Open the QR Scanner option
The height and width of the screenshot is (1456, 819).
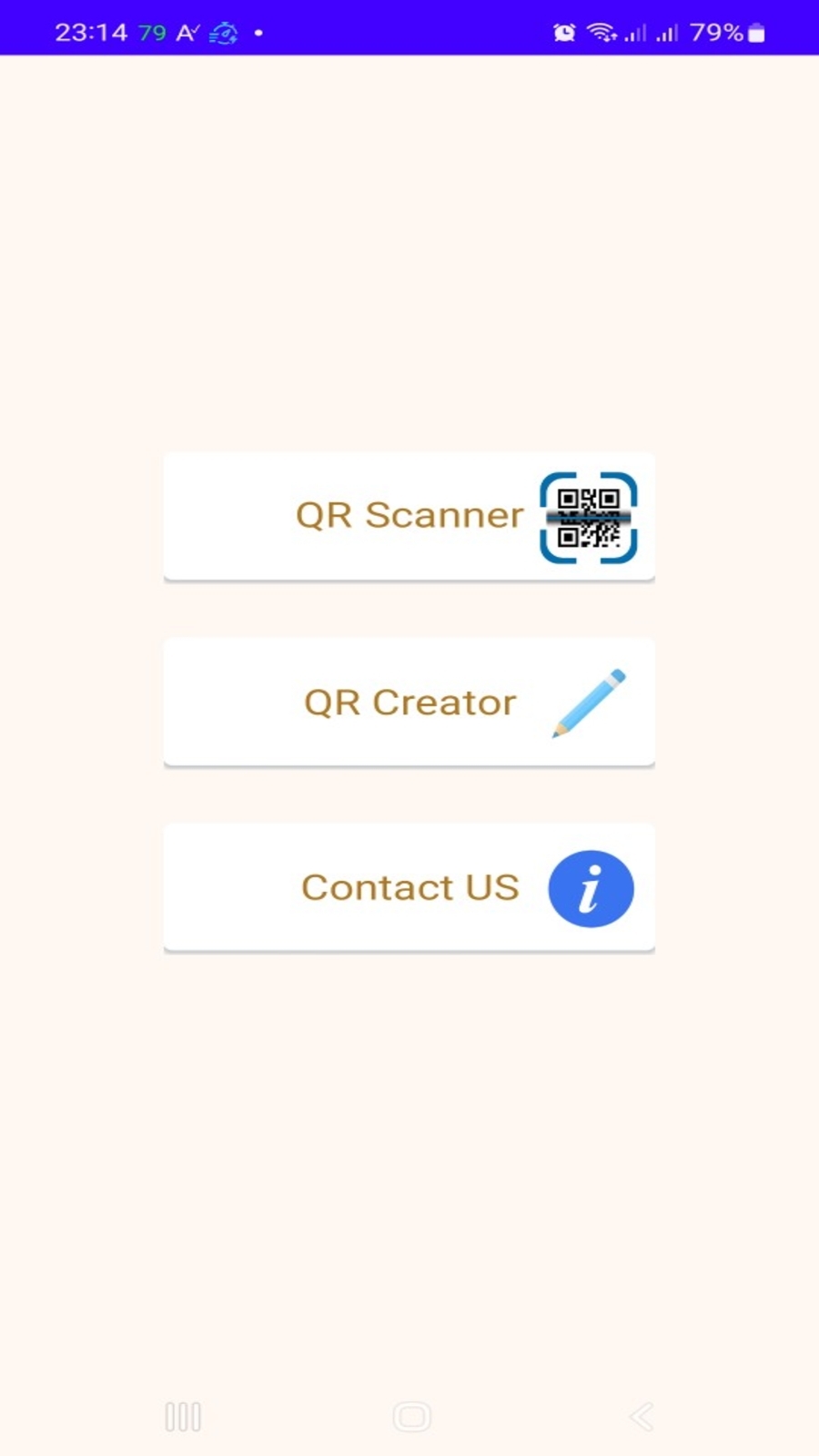[409, 516]
